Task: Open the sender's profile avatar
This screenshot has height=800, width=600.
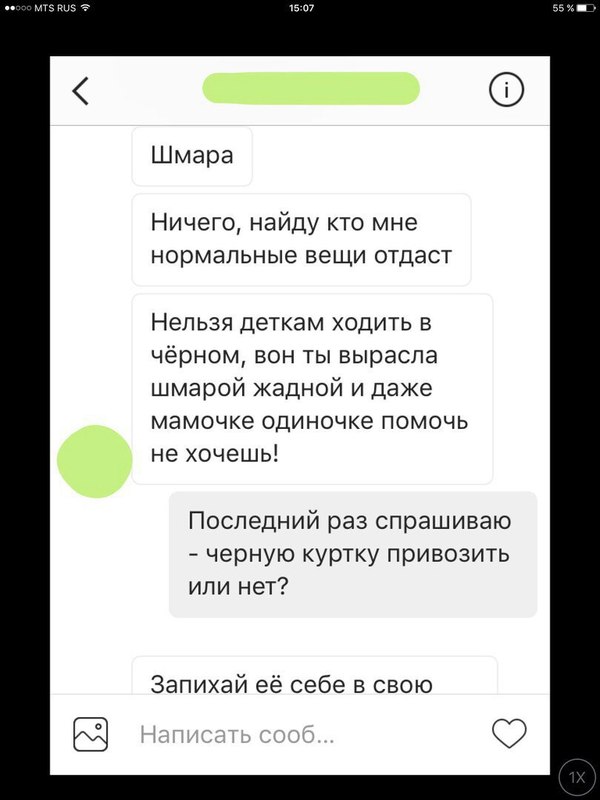Action: tap(95, 460)
